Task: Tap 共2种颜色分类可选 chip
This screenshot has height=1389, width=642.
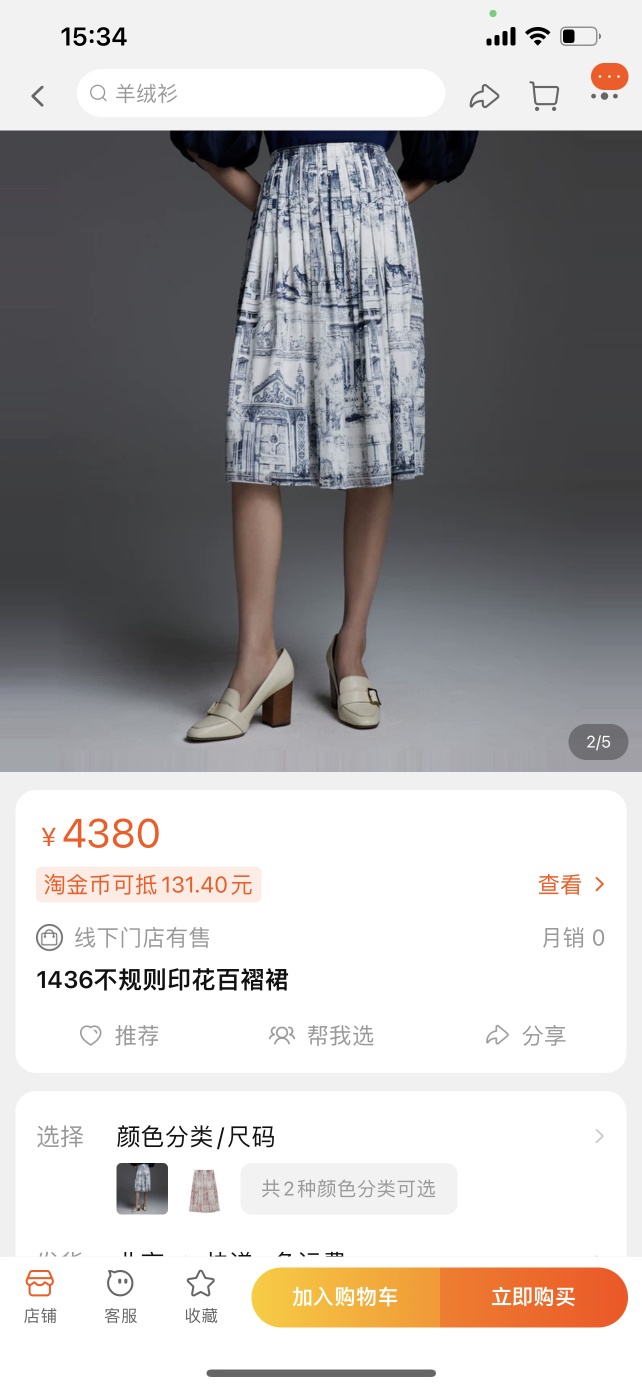Action: [x=348, y=1189]
